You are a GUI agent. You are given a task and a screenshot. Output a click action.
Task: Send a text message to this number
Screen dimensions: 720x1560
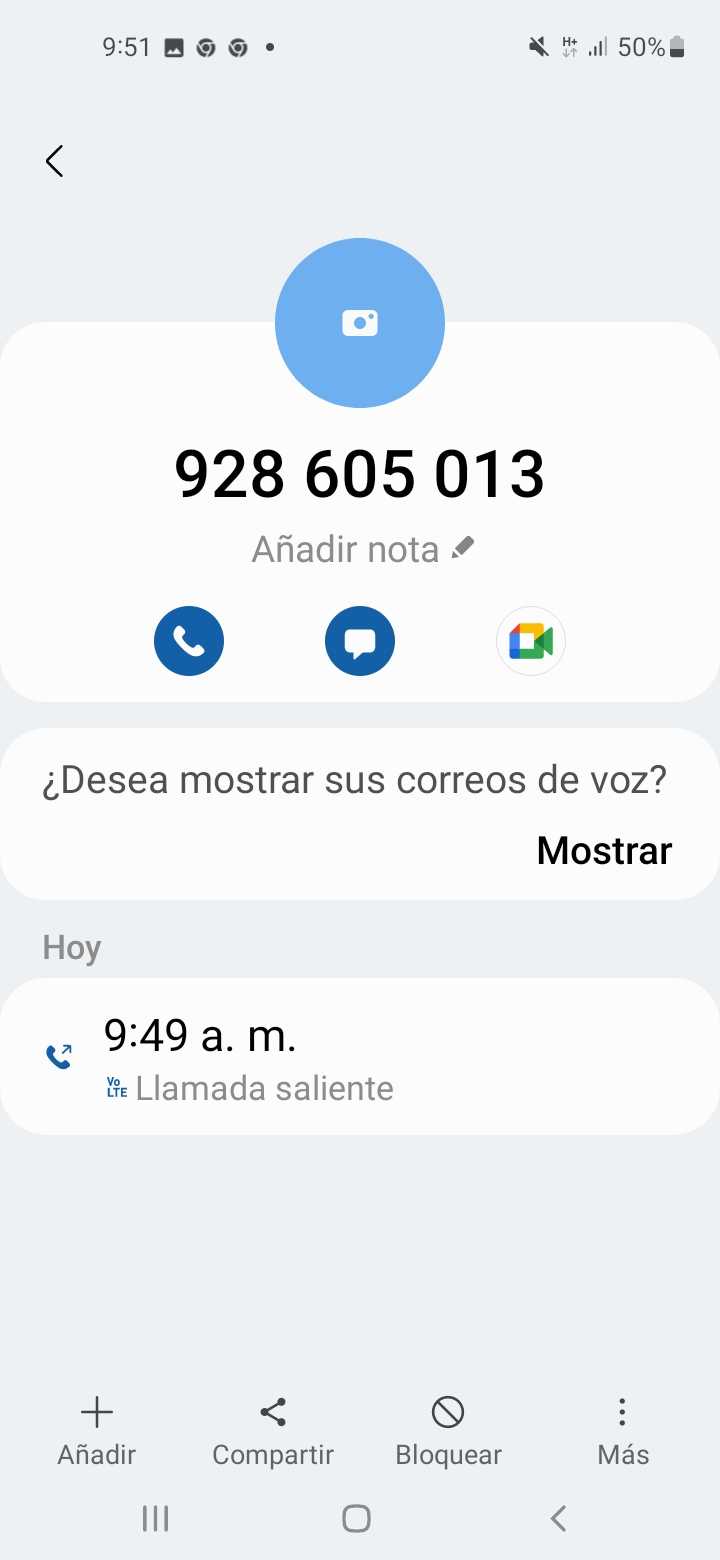tap(360, 641)
